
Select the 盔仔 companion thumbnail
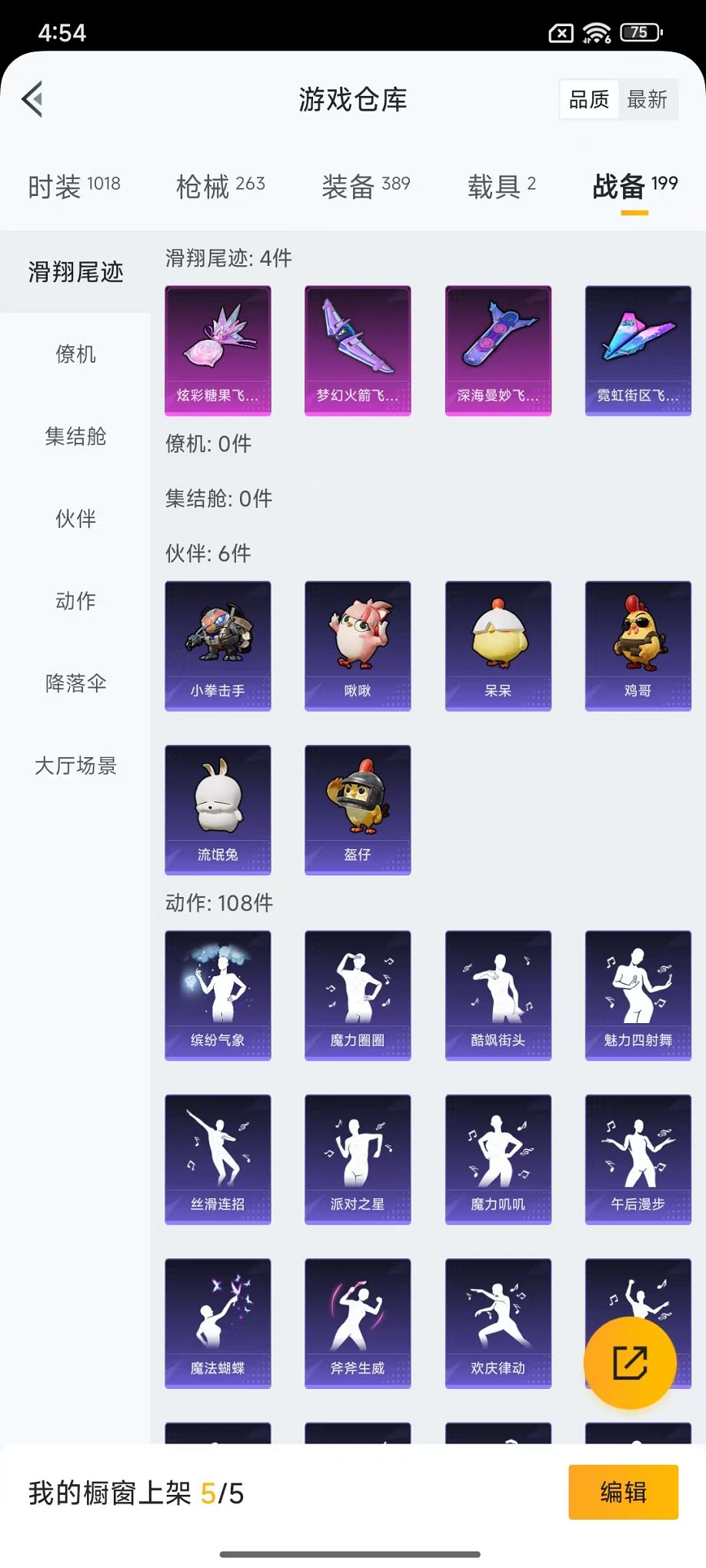[x=358, y=809]
